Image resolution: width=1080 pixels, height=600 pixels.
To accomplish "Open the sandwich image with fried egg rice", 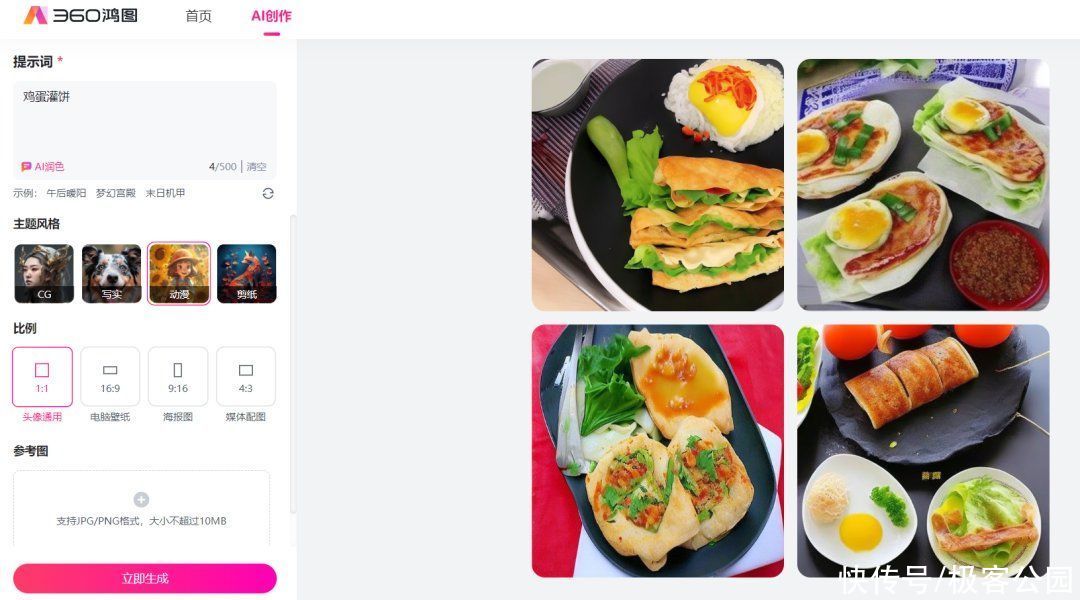I will pos(657,185).
